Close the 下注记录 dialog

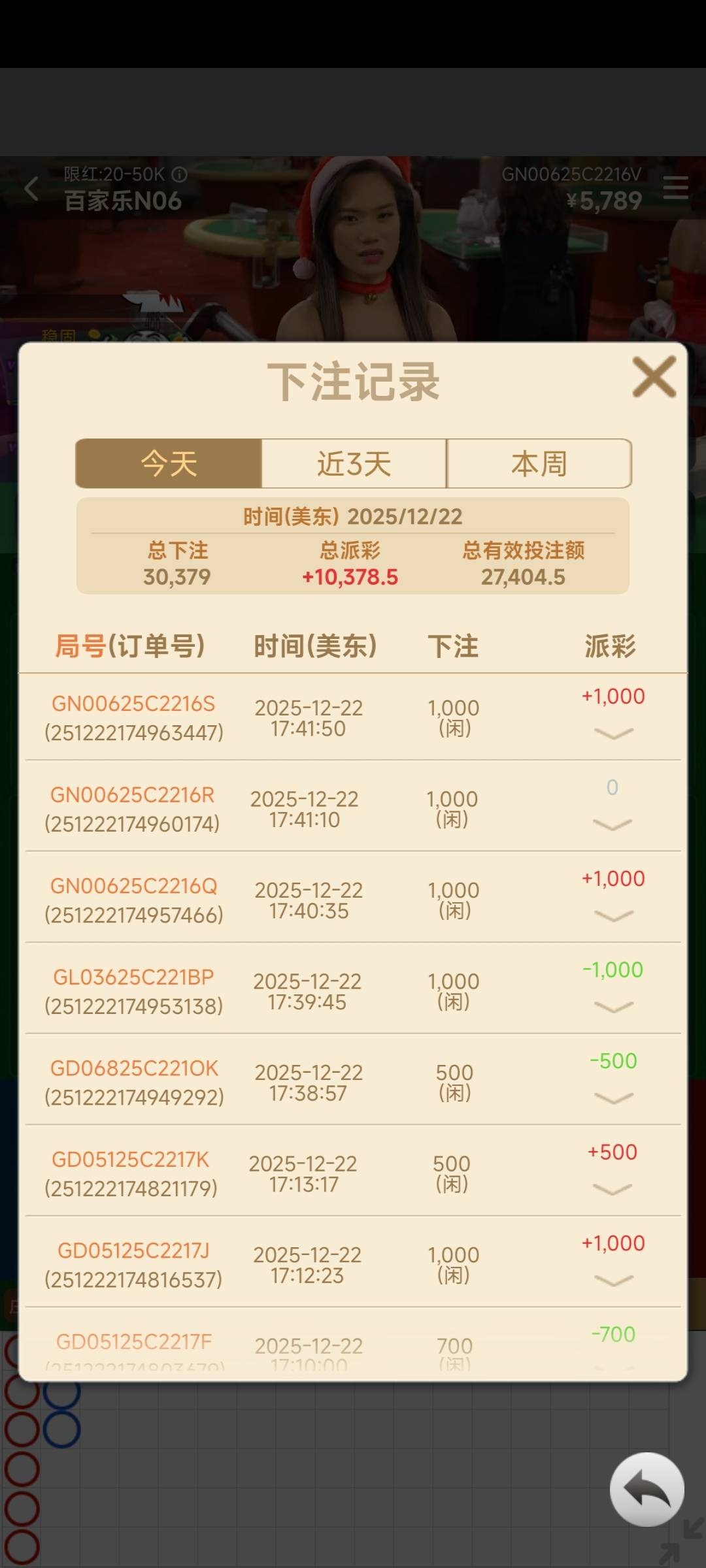tap(654, 377)
